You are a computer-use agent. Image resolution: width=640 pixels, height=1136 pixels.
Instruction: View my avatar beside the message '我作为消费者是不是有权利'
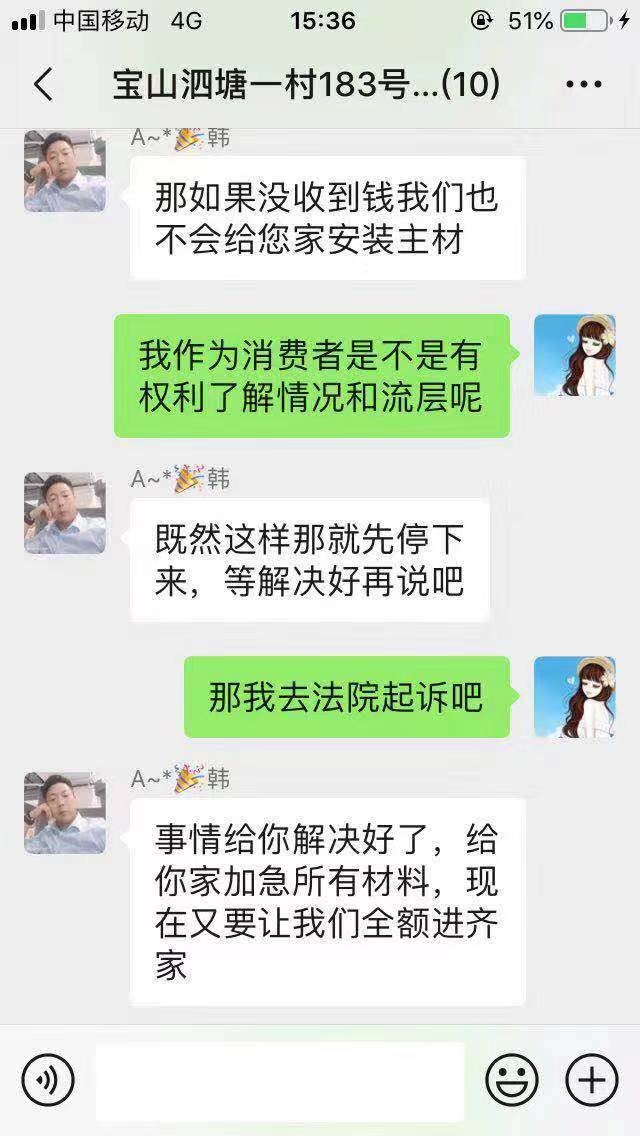[574, 355]
